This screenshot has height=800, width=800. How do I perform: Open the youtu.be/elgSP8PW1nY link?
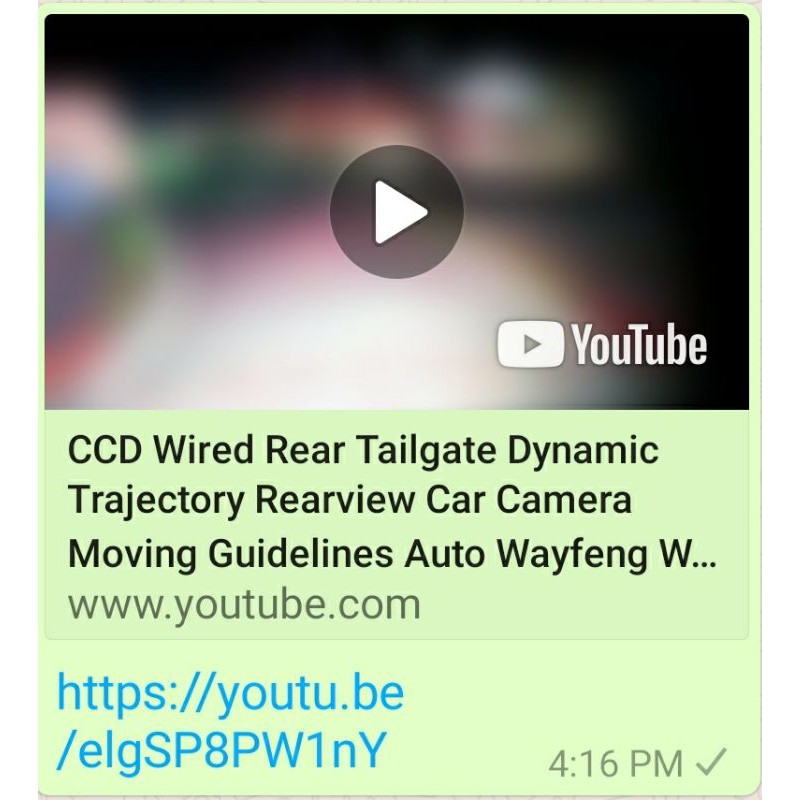tap(230, 722)
